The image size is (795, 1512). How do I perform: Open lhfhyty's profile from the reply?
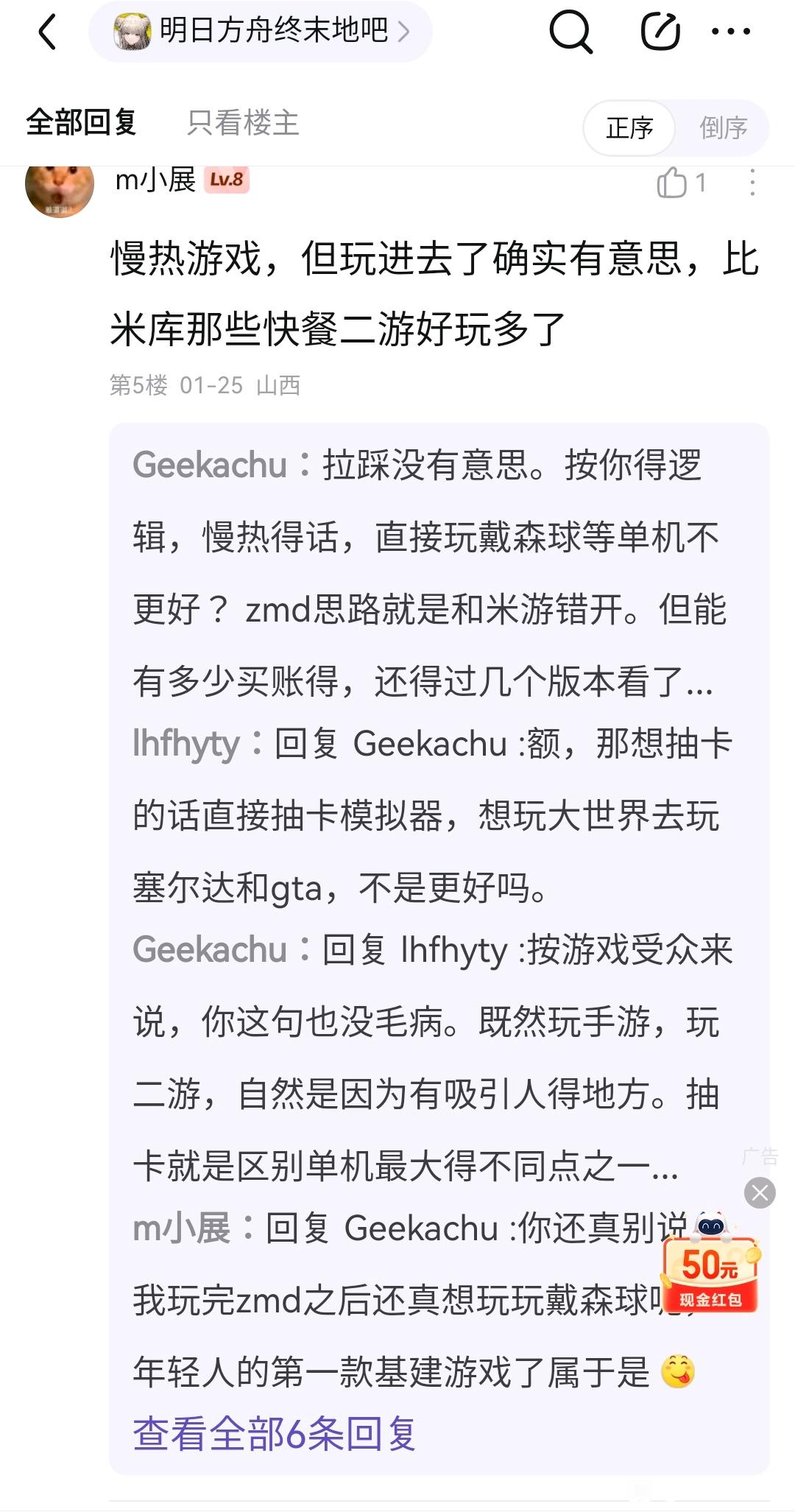pyautogui.click(x=185, y=744)
